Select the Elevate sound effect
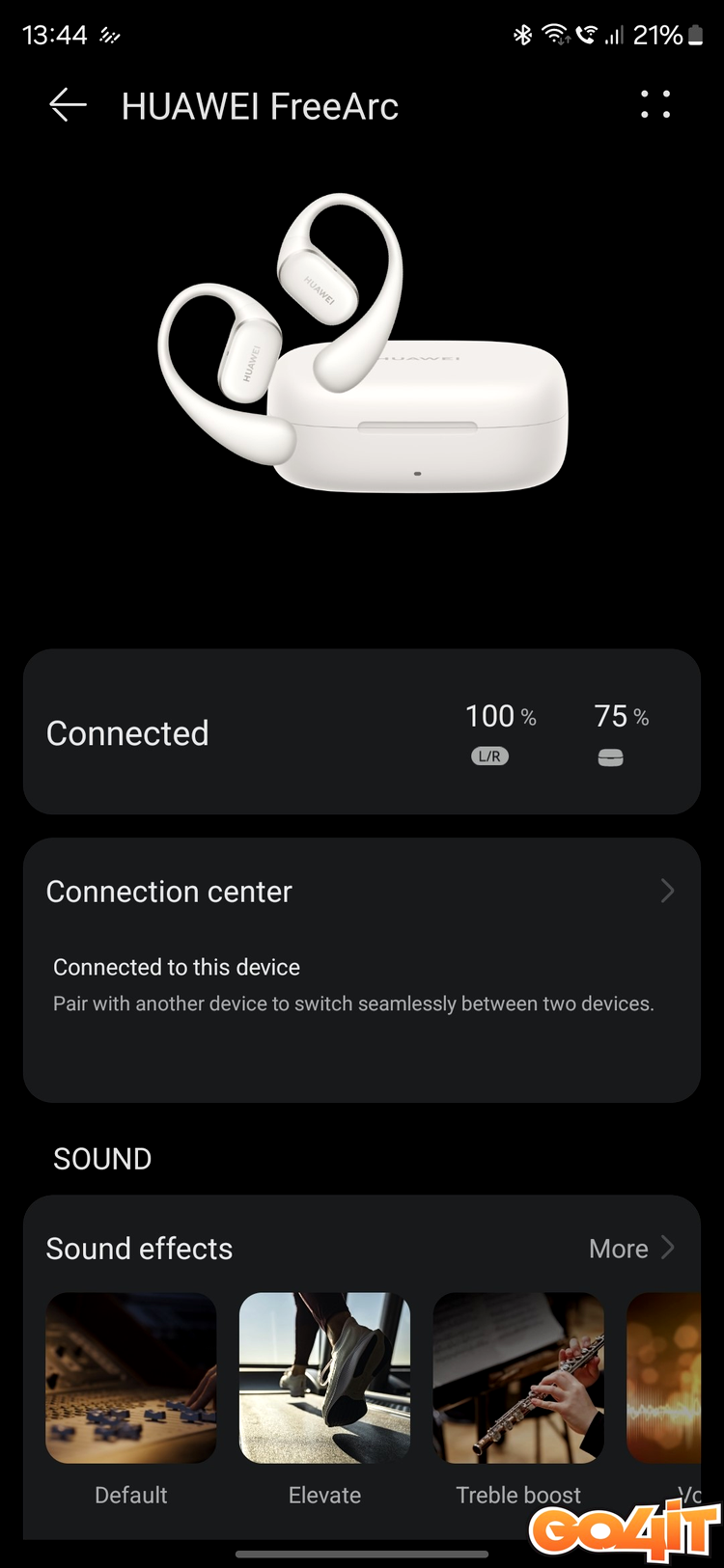Image resolution: width=724 pixels, height=1568 pixels. pos(324,1378)
